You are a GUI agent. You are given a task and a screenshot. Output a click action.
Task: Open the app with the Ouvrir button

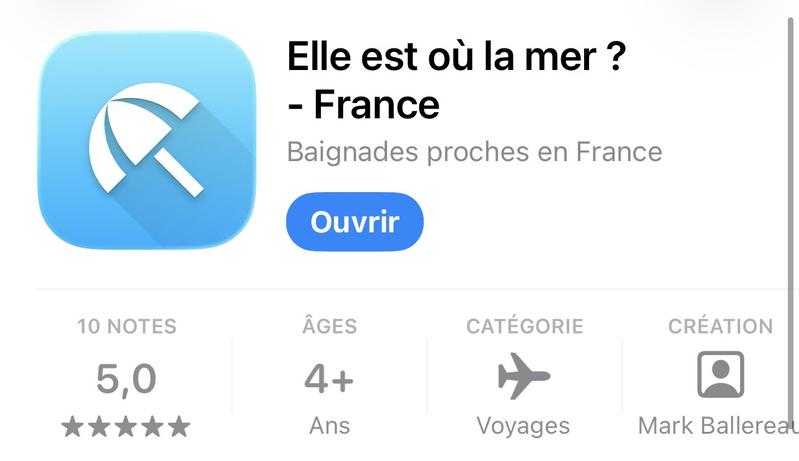pyautogui.click(x=354, y=222)
